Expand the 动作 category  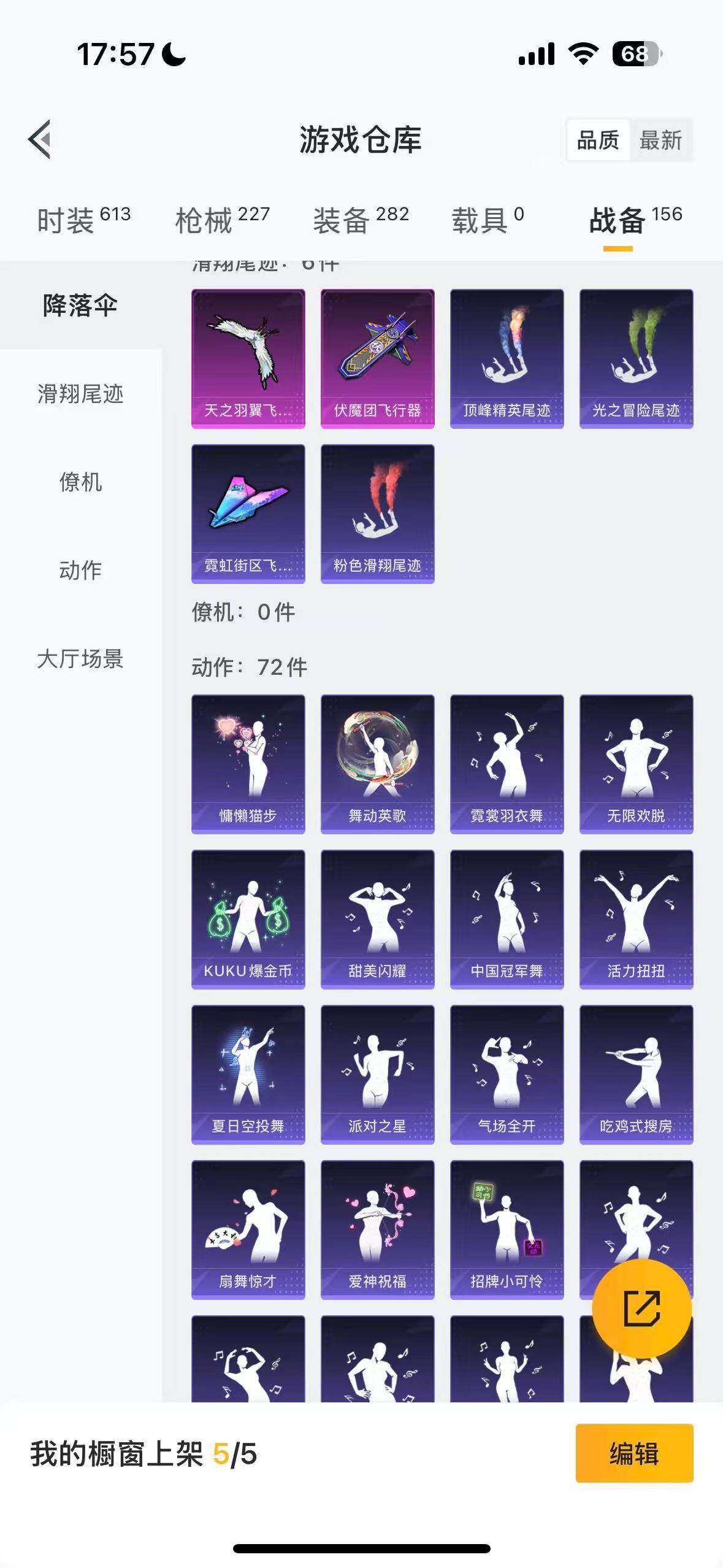click(x=80, y=569)
